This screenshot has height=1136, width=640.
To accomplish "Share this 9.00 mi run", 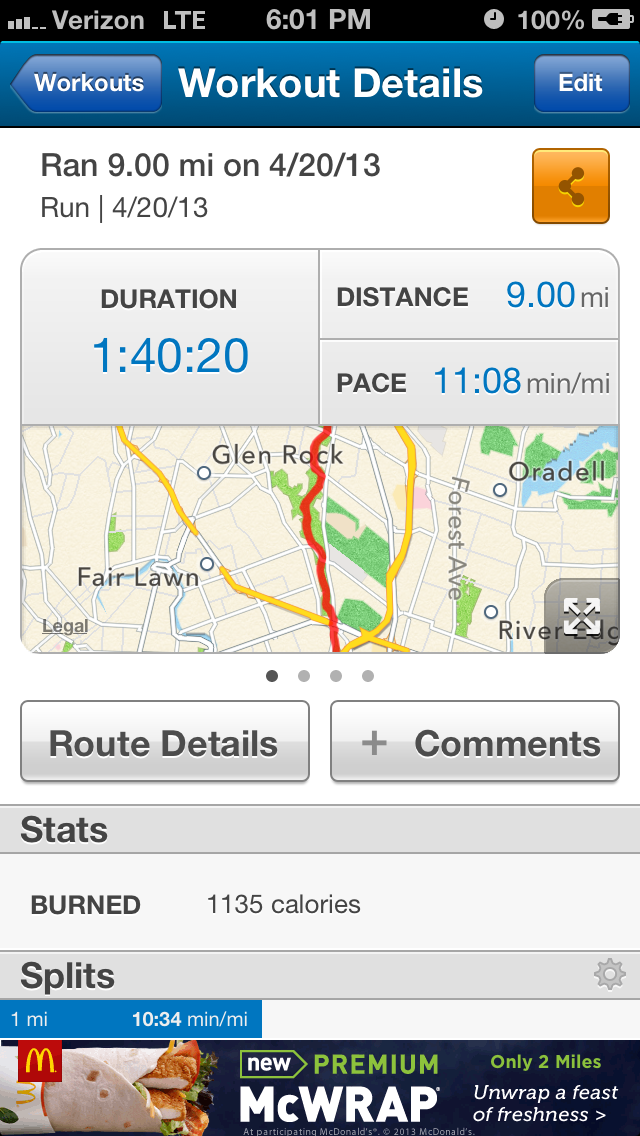I will [571, 186].
